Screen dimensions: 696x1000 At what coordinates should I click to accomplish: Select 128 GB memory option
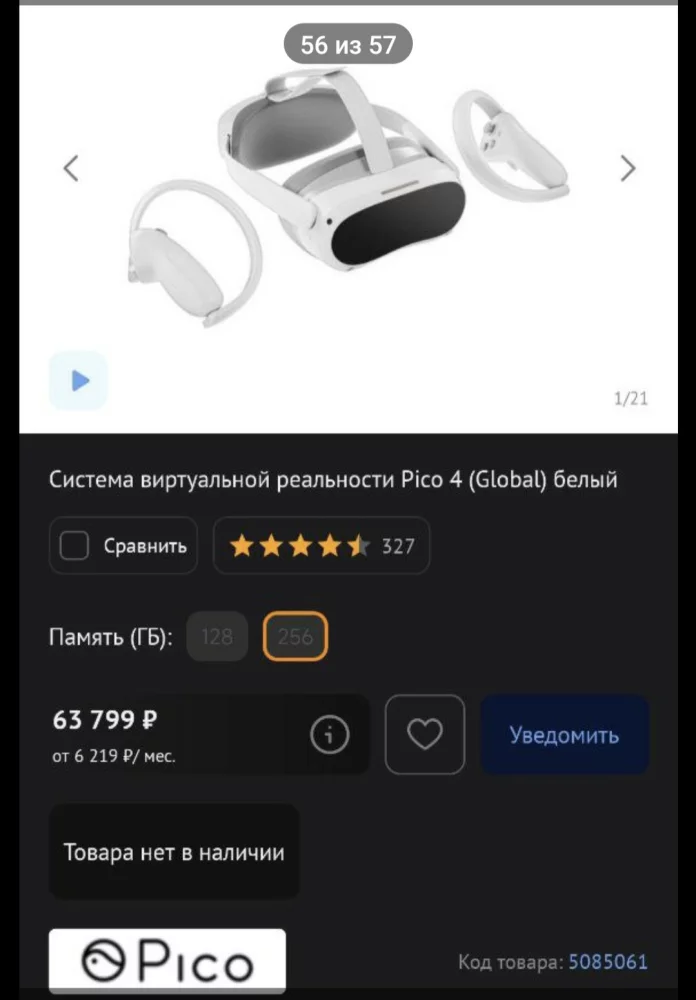click(217, 637)
